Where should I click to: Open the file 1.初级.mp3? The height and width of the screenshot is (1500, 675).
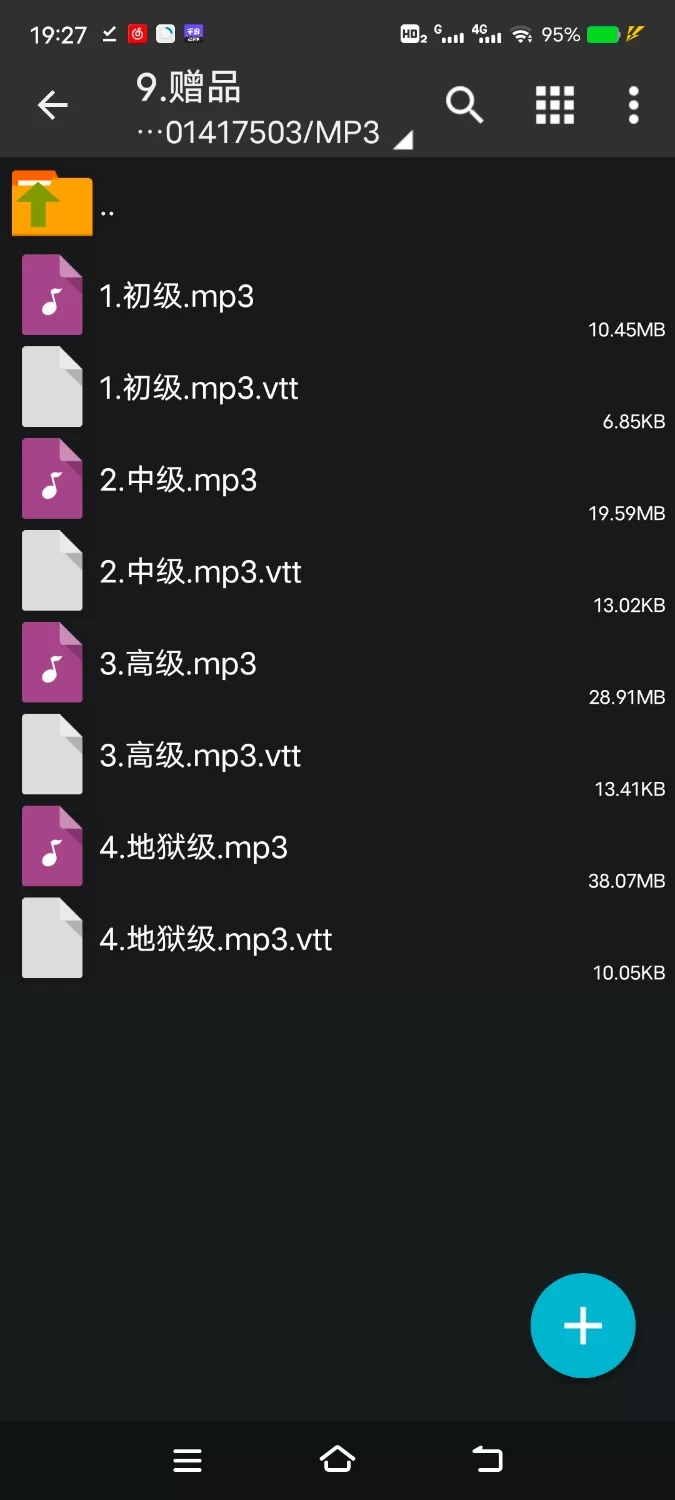pyautogui.click(x=177, y=296)
